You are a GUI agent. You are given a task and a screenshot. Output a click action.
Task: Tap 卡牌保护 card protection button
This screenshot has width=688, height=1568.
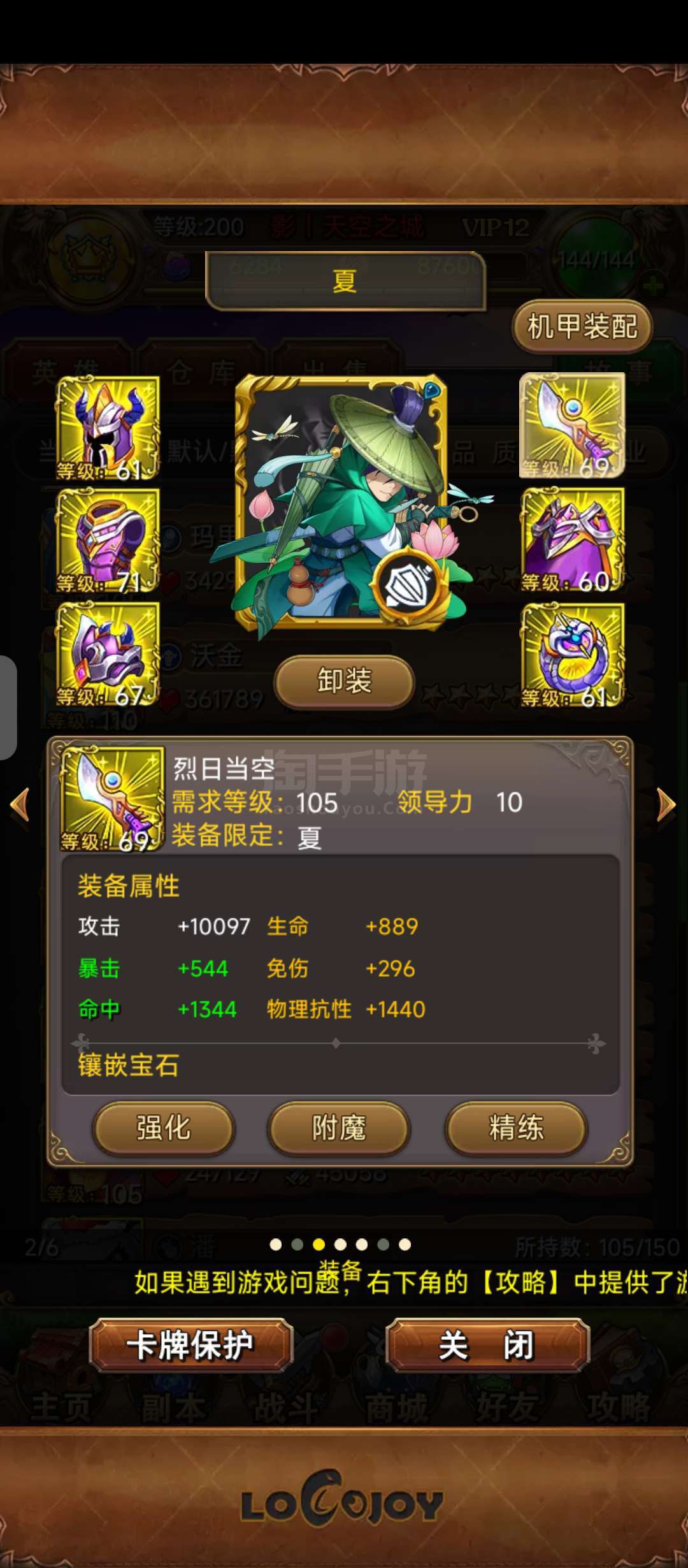click(190, 1345)
